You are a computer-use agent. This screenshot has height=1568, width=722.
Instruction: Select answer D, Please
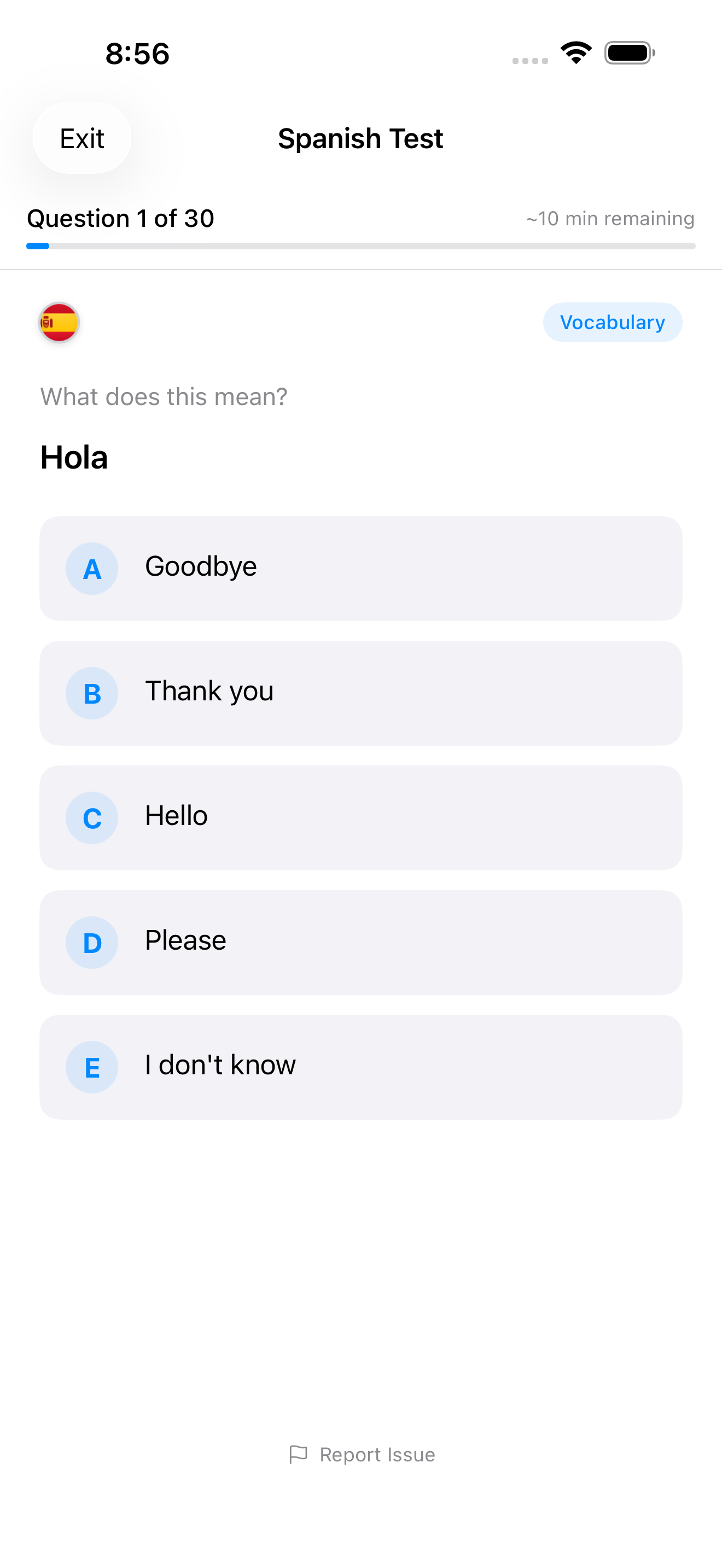pos(360,942)
